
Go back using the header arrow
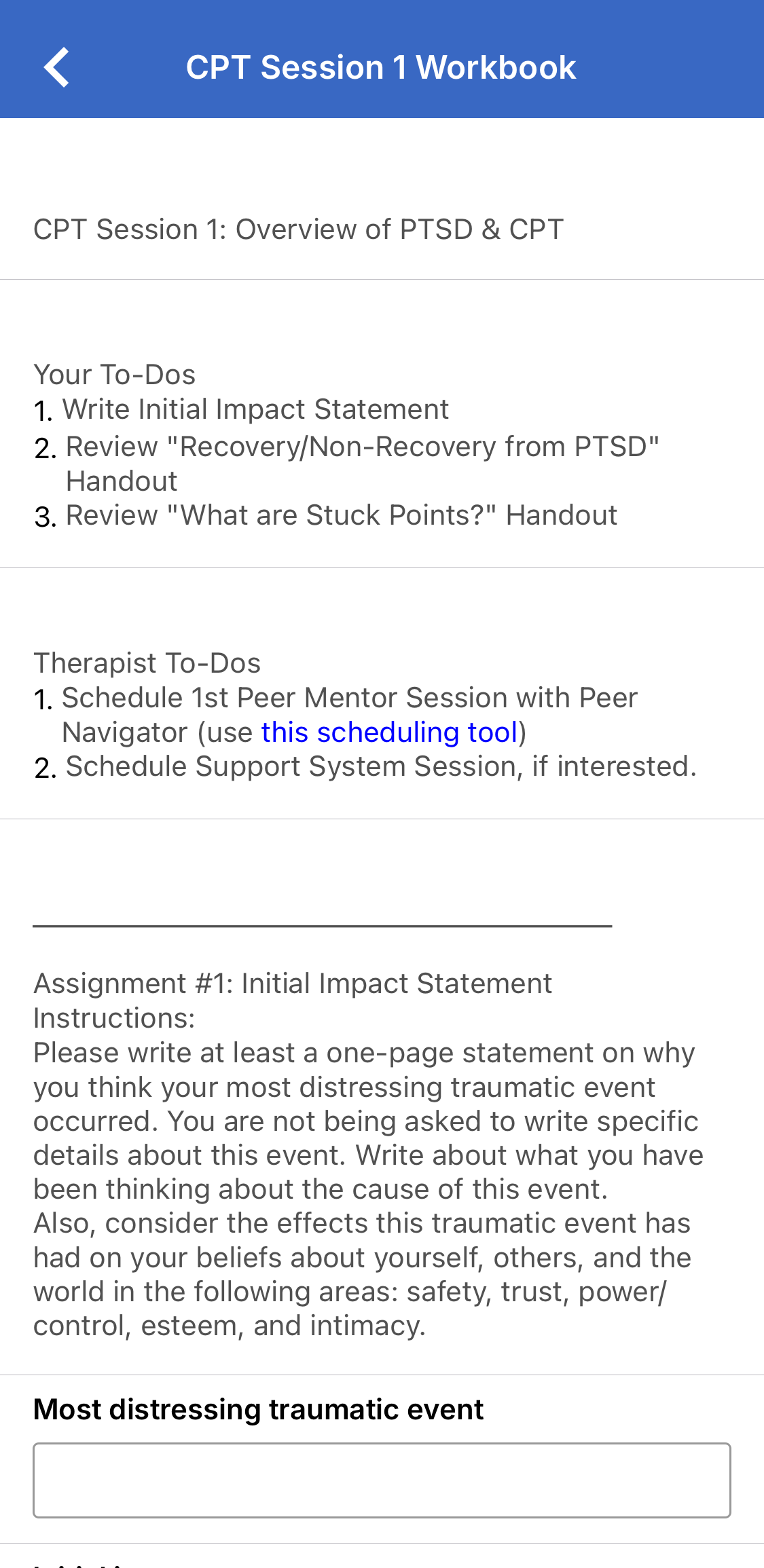click(x=57, y=67)
